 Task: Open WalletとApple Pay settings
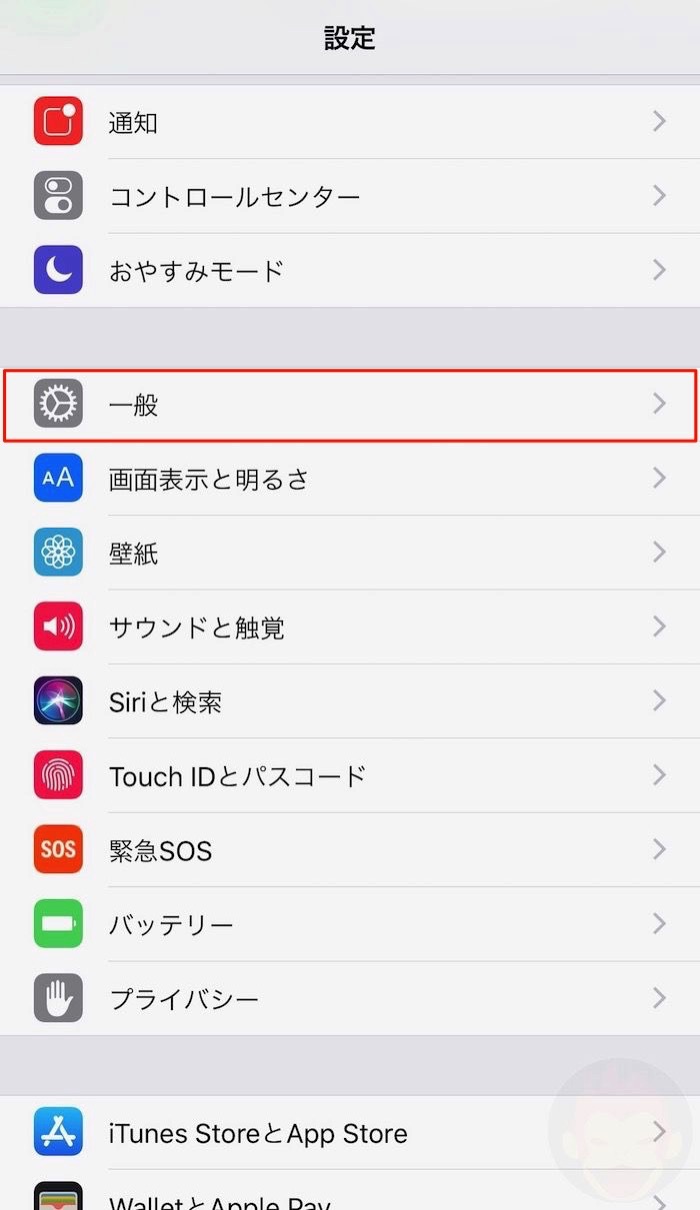350,1198
